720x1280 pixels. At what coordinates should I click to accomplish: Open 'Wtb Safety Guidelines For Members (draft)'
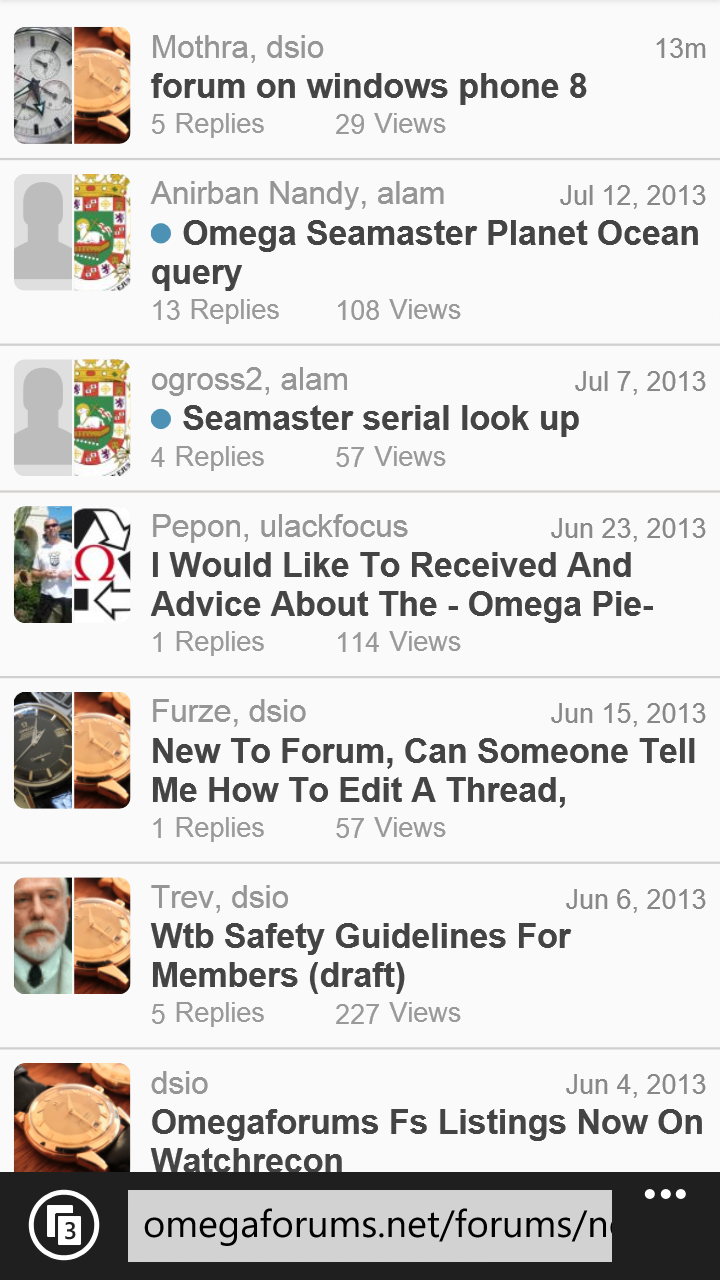click(360, 955)
